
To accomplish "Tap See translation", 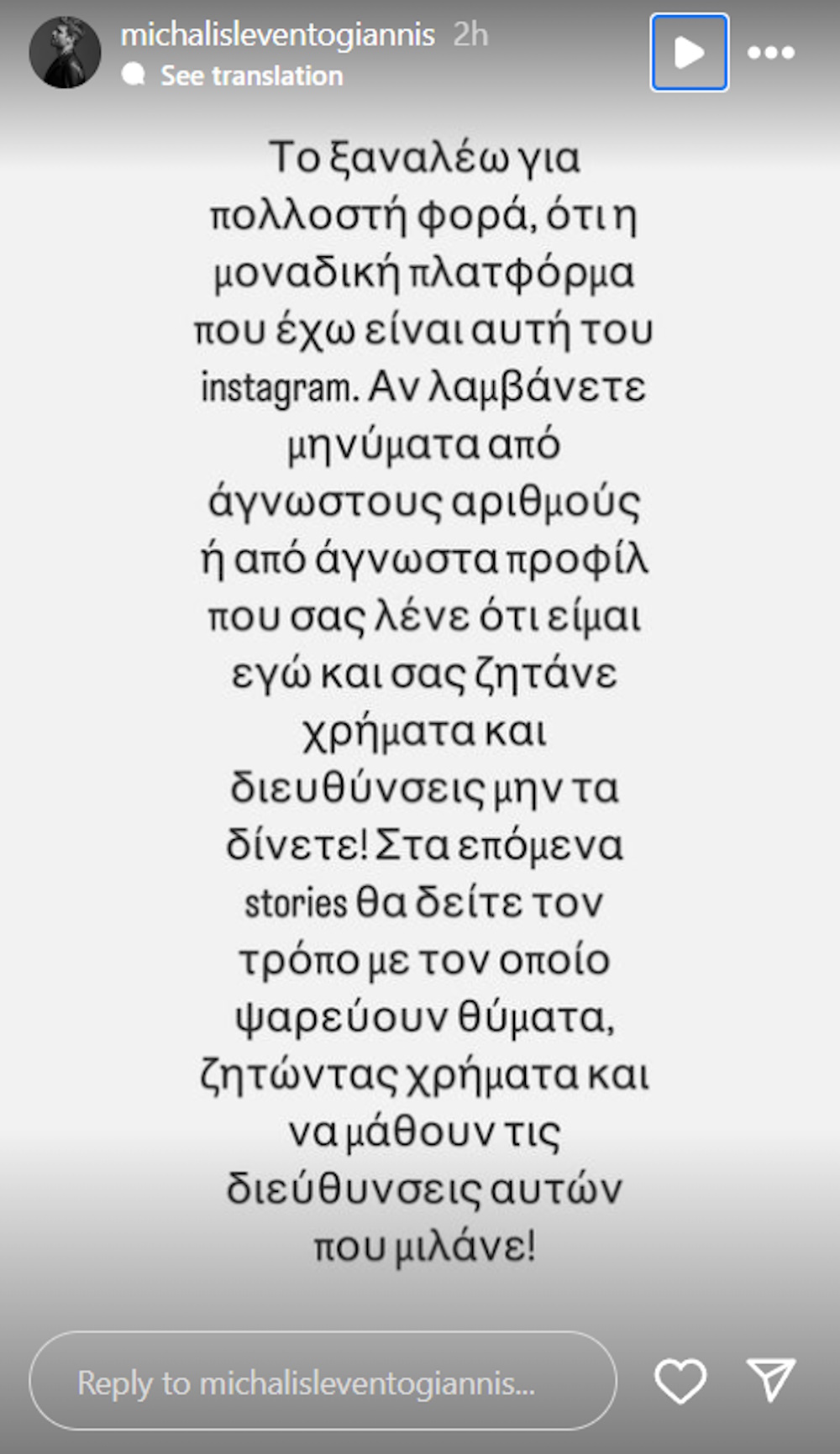I will point(252,76).
